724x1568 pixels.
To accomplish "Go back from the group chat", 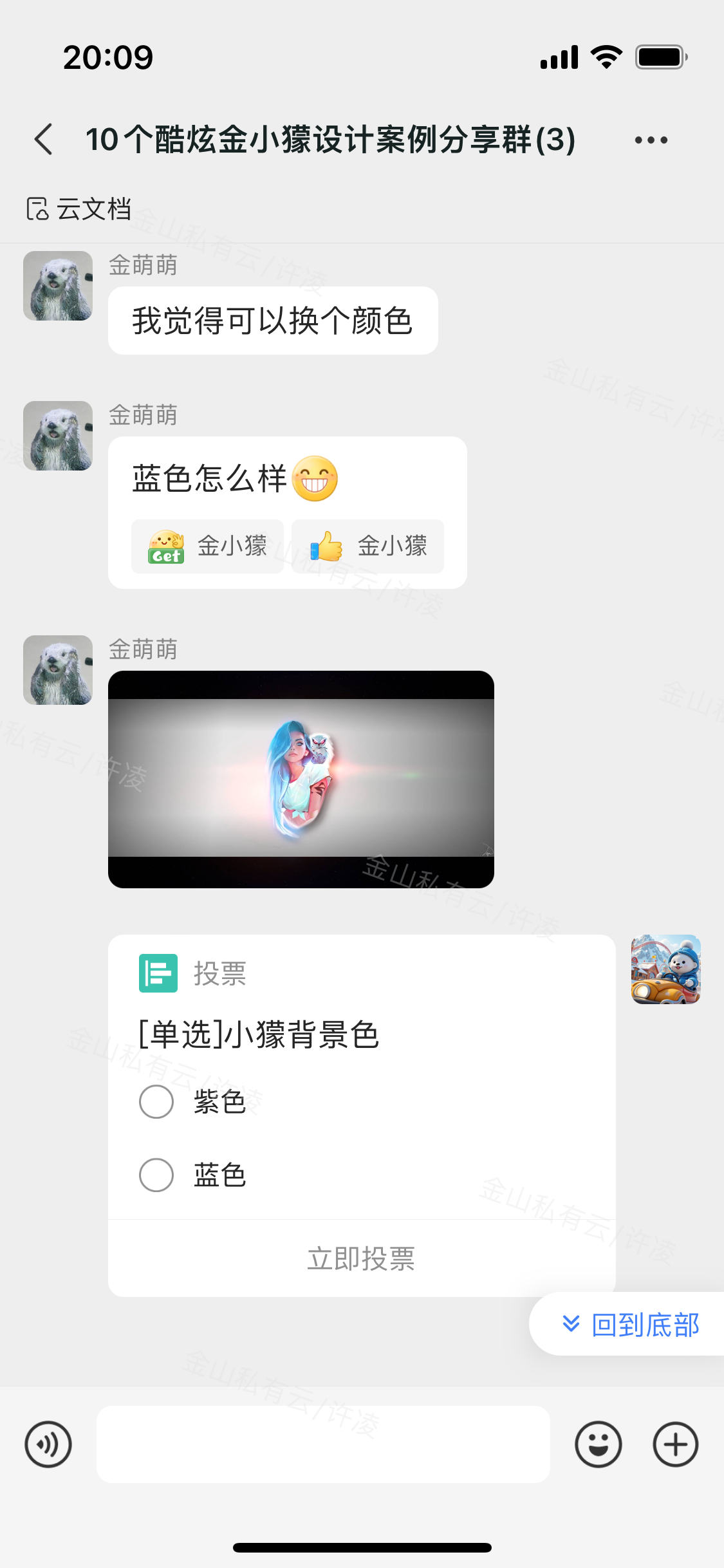I will point(44,139).
